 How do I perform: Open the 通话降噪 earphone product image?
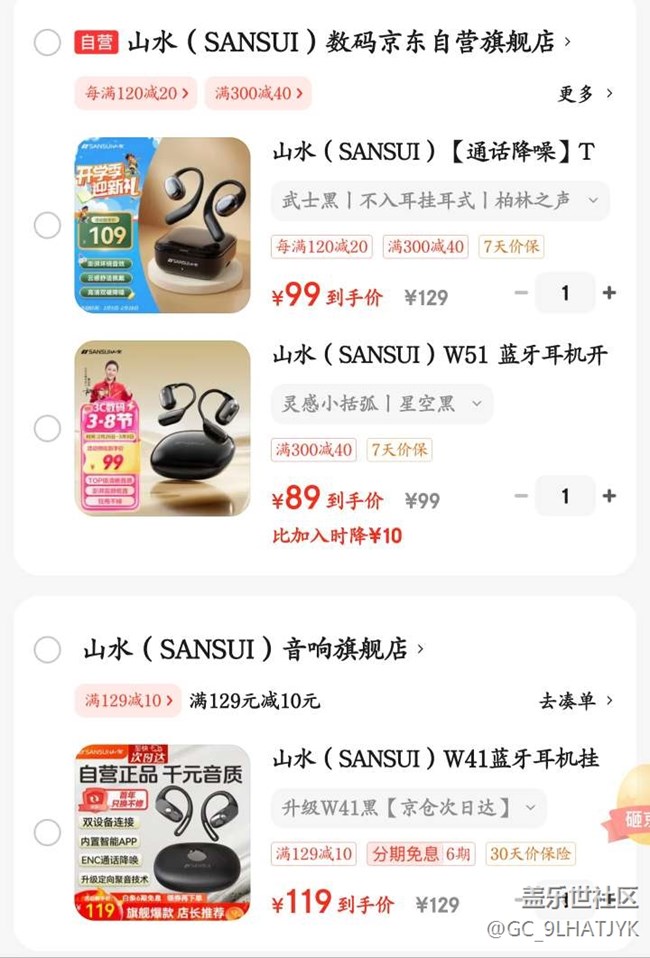[x=162, y=225]
